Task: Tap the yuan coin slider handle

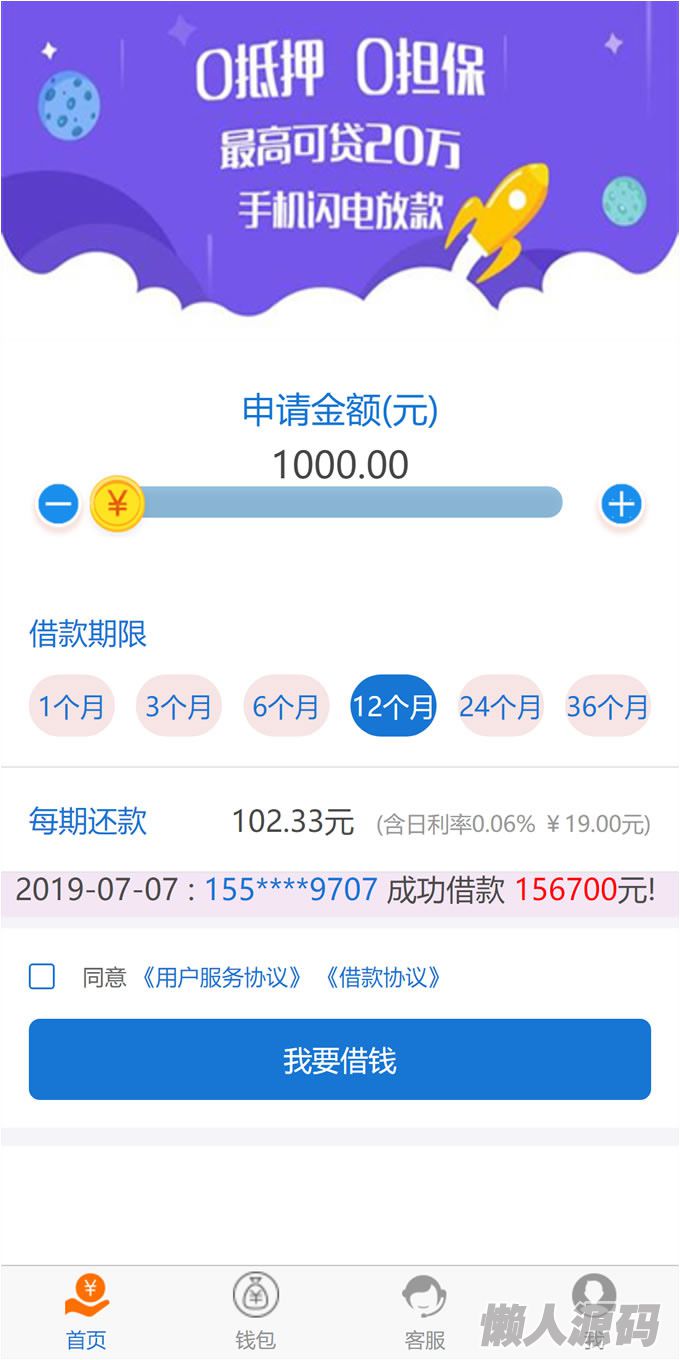Action: point(117,504)
